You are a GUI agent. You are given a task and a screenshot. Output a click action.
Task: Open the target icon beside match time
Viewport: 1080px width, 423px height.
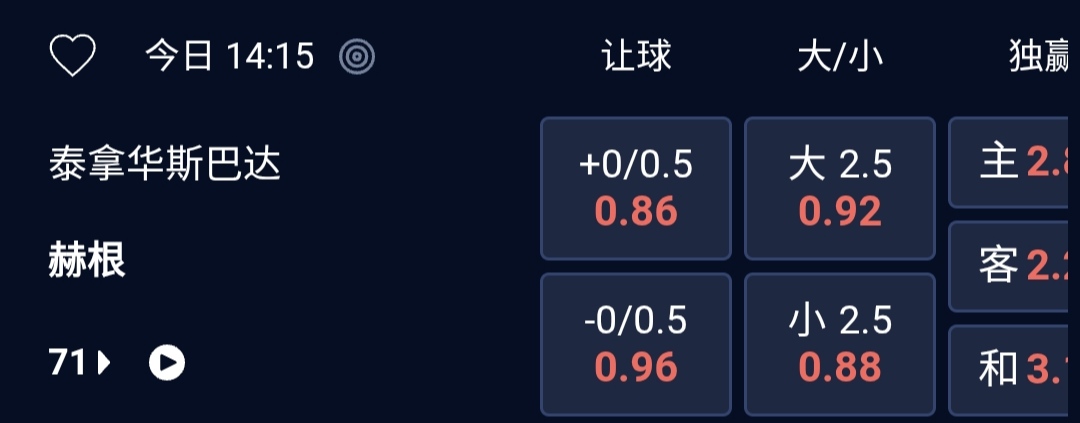tap(356, 57)
